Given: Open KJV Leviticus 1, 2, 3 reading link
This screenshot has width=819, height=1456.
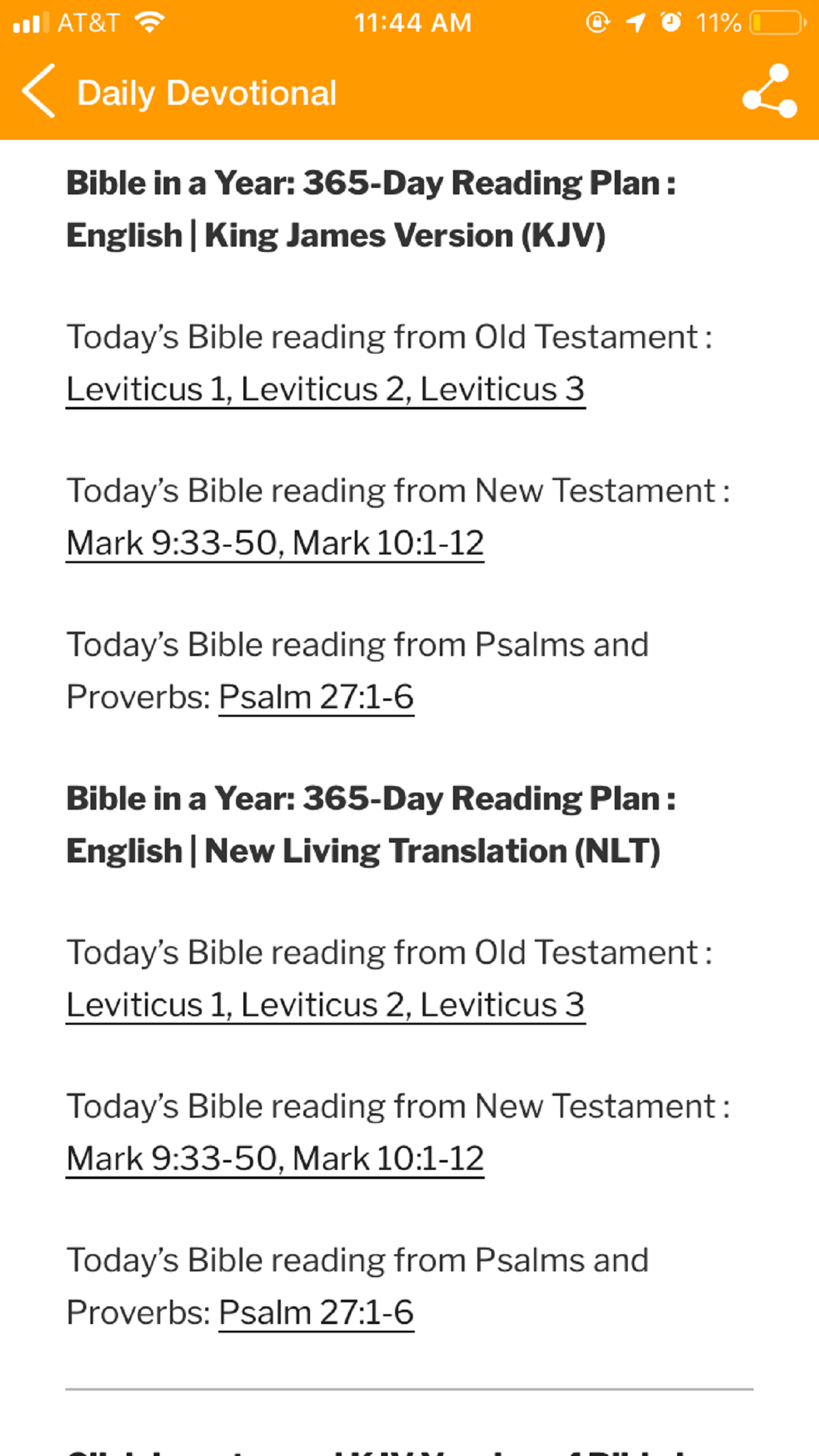Looking at the screenshot, I should [x=326, y=389].
